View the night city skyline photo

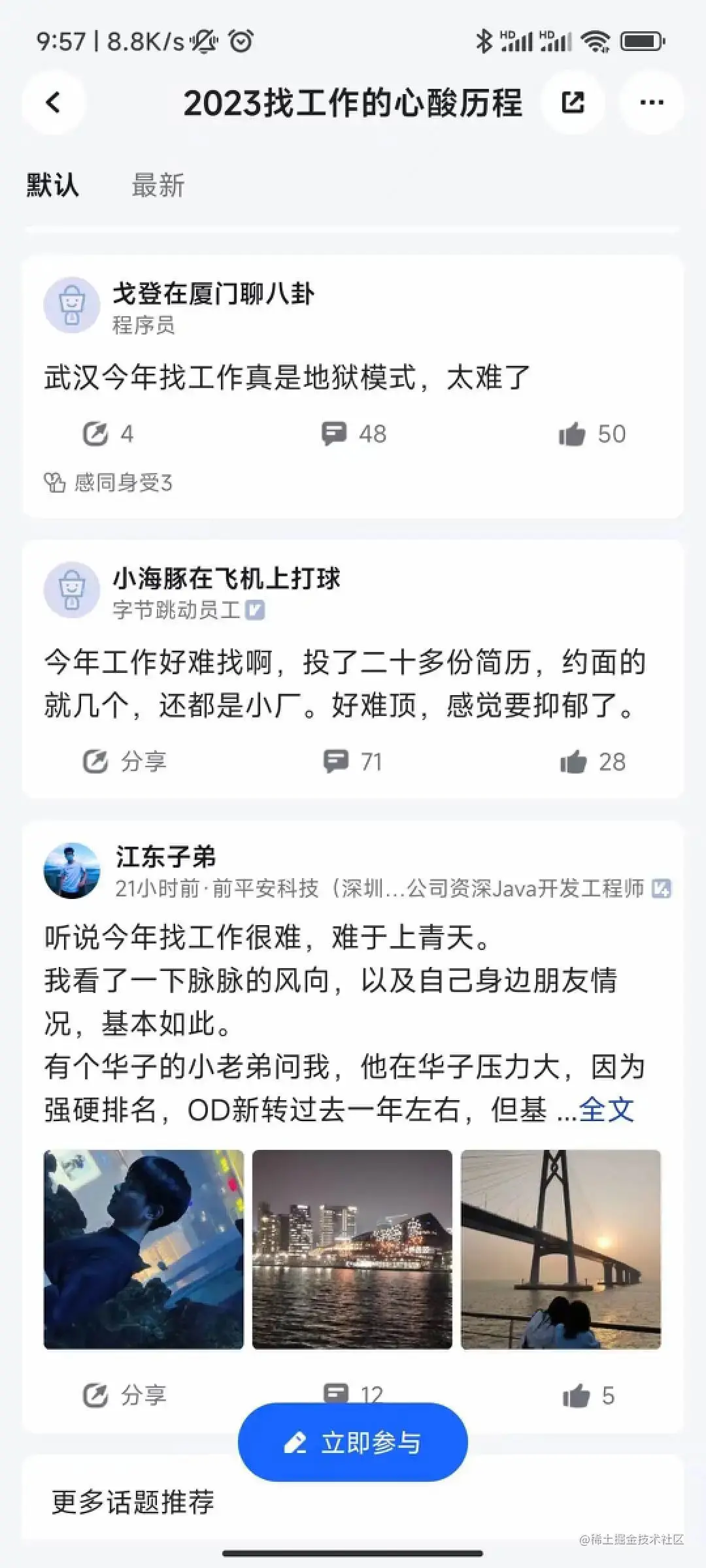point(352,1249)
